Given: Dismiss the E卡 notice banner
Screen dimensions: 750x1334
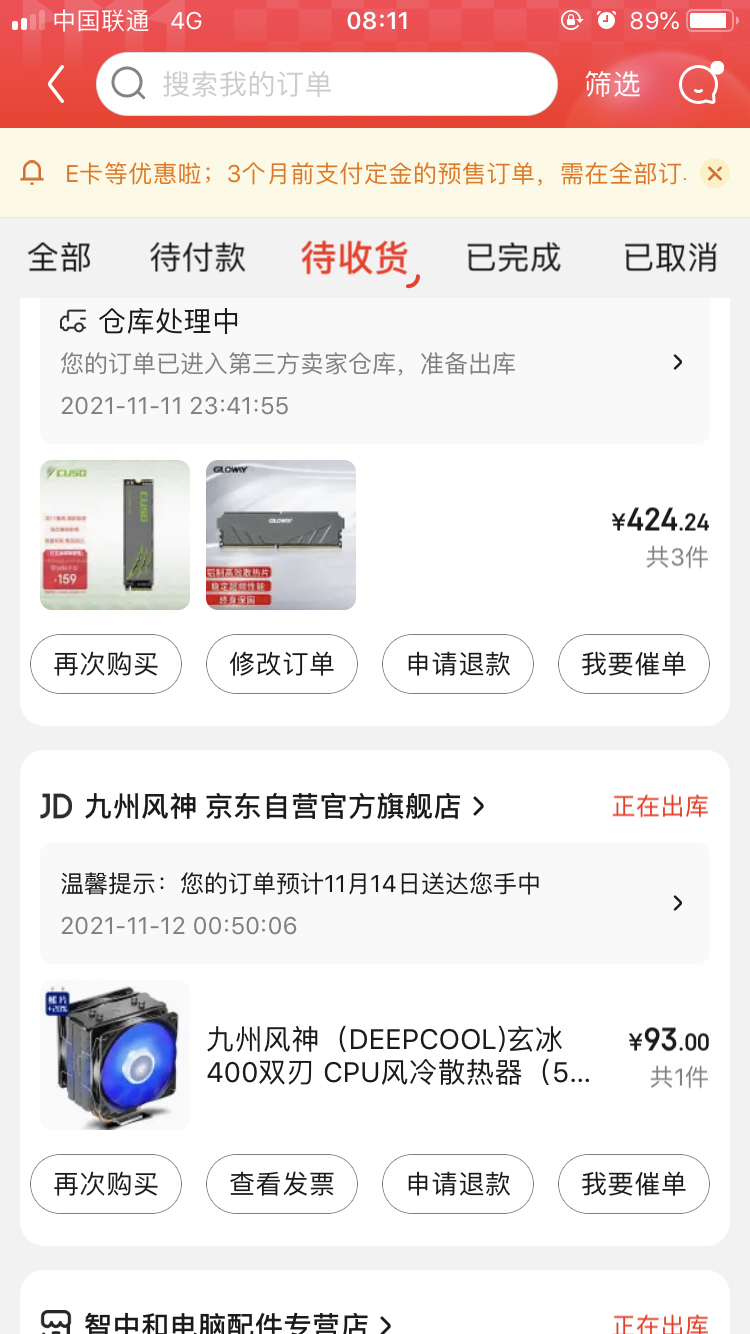Looking at the screenshot, I should (x=714, y=174).
